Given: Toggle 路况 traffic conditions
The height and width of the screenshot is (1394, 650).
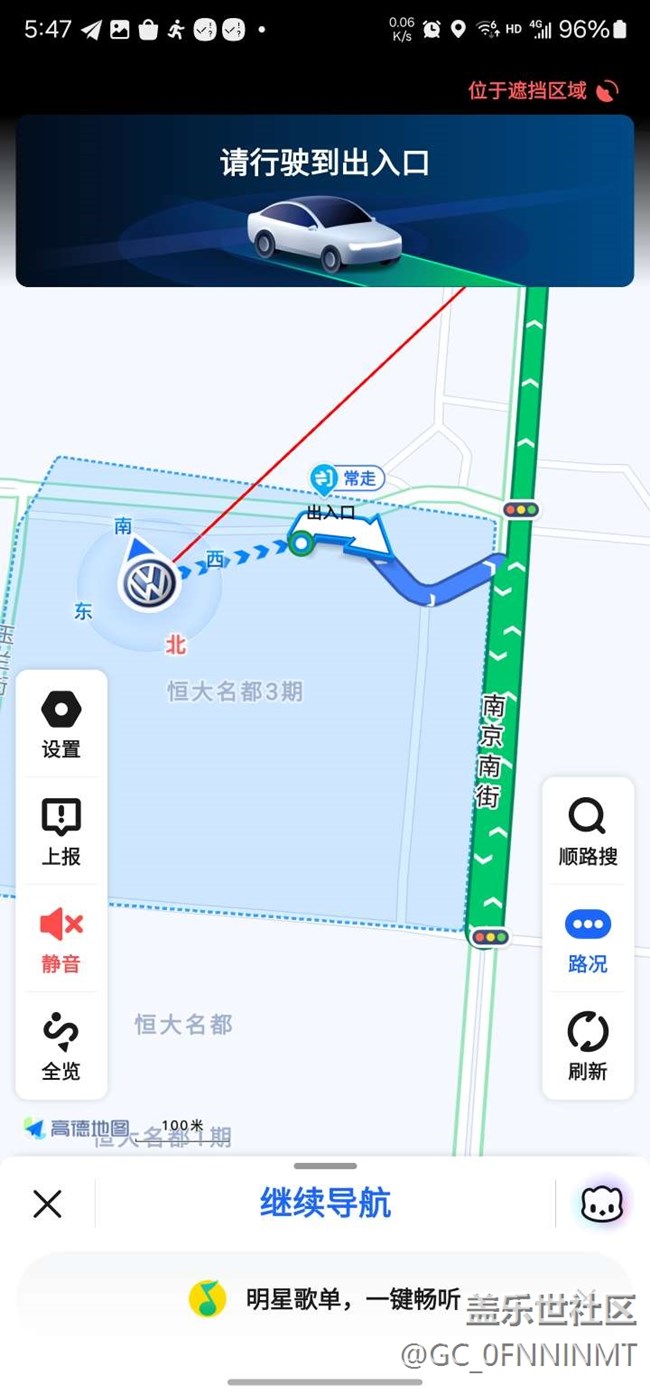Looking at the screenshot, I should [x=588, y=938].
